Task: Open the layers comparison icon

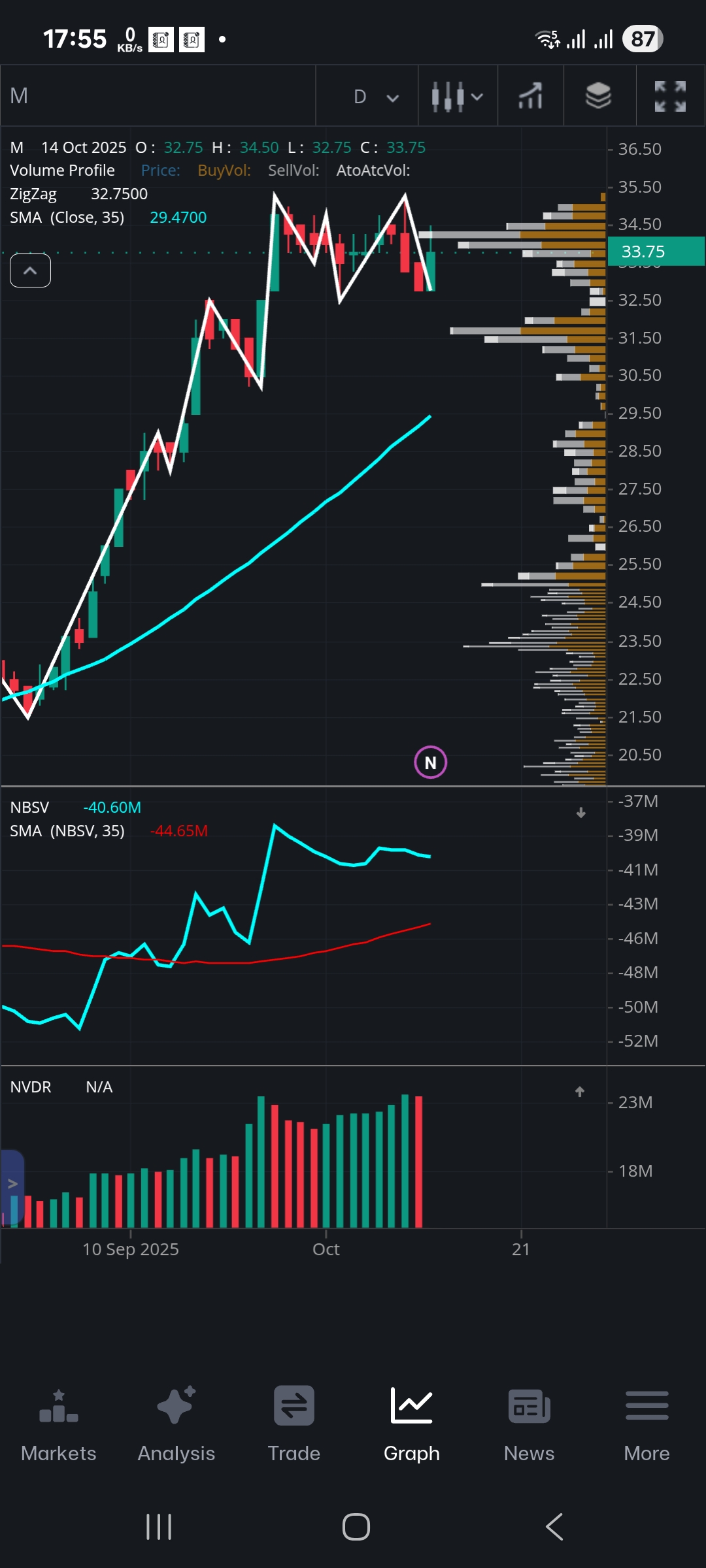Action: (x=599, y=96)
